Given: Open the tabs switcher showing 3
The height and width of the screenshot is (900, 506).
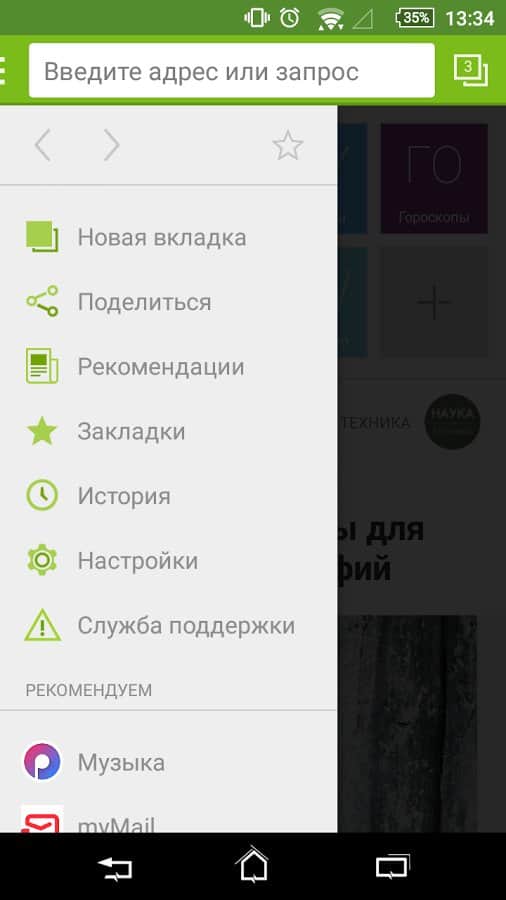Looking at the screenshot, I should (x=470, y=71).
